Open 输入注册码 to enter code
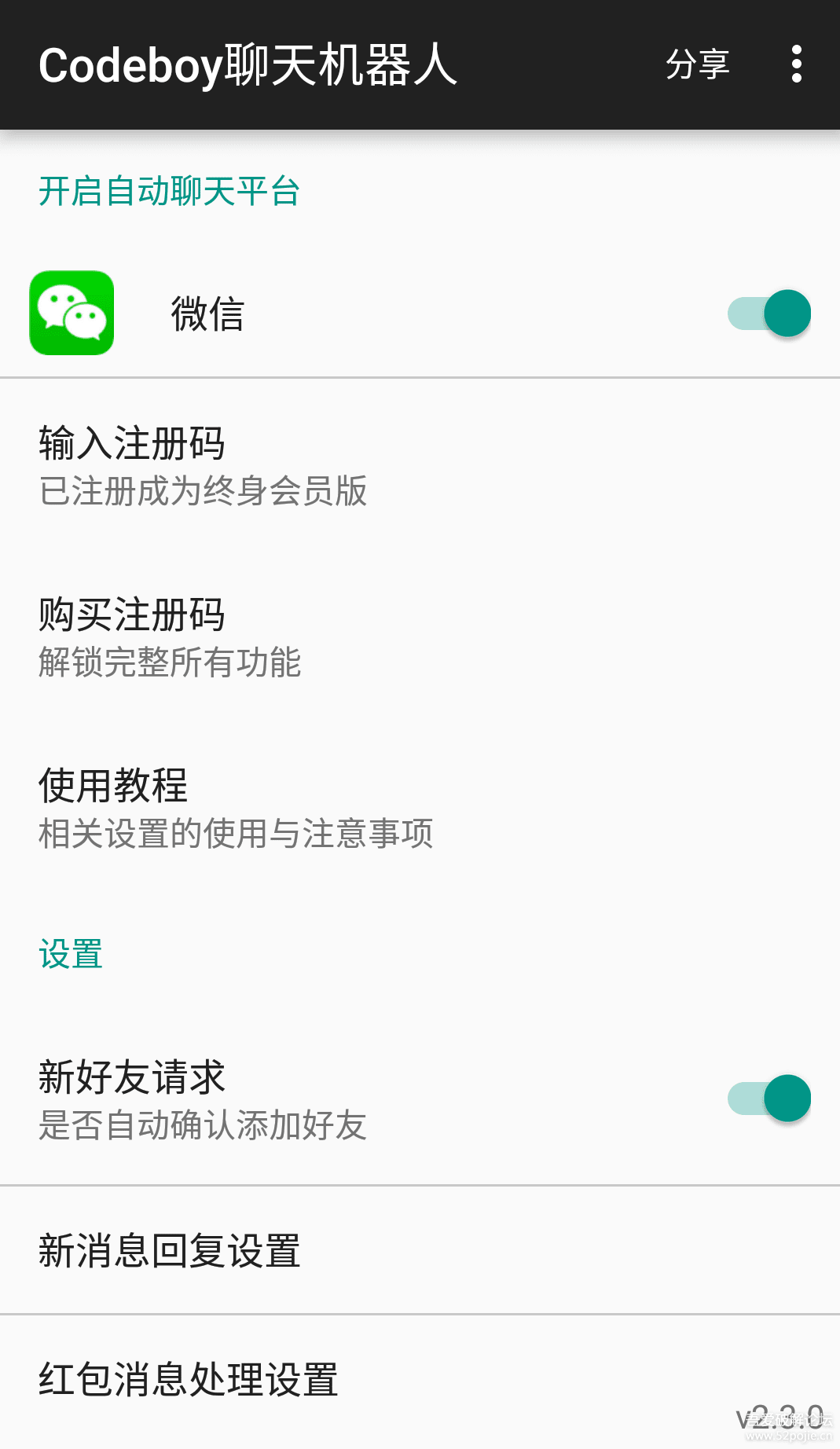This screenshot has width=840, height=1449. click(x=420, y=465)
